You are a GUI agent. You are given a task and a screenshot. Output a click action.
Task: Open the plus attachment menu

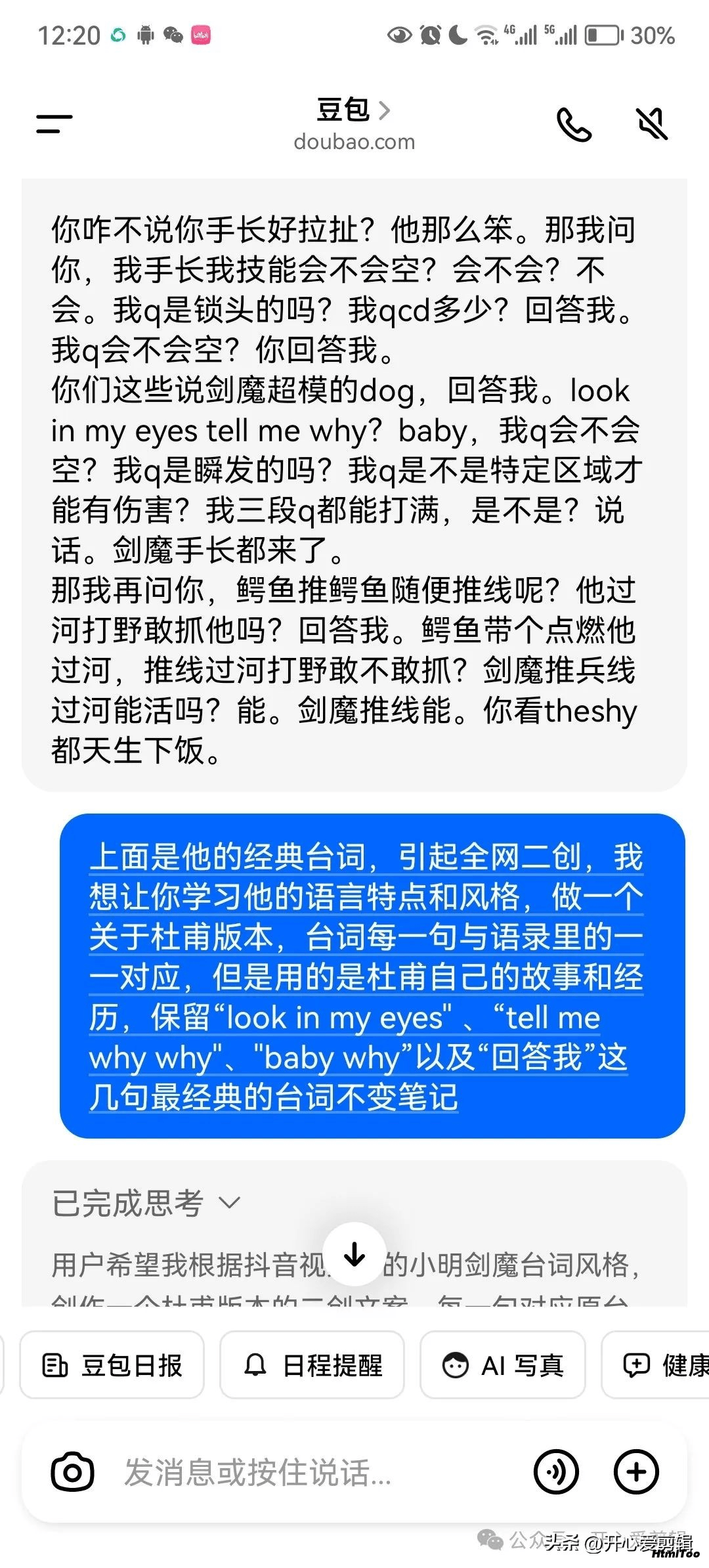pyautogui.click(x=635, y=1472)
